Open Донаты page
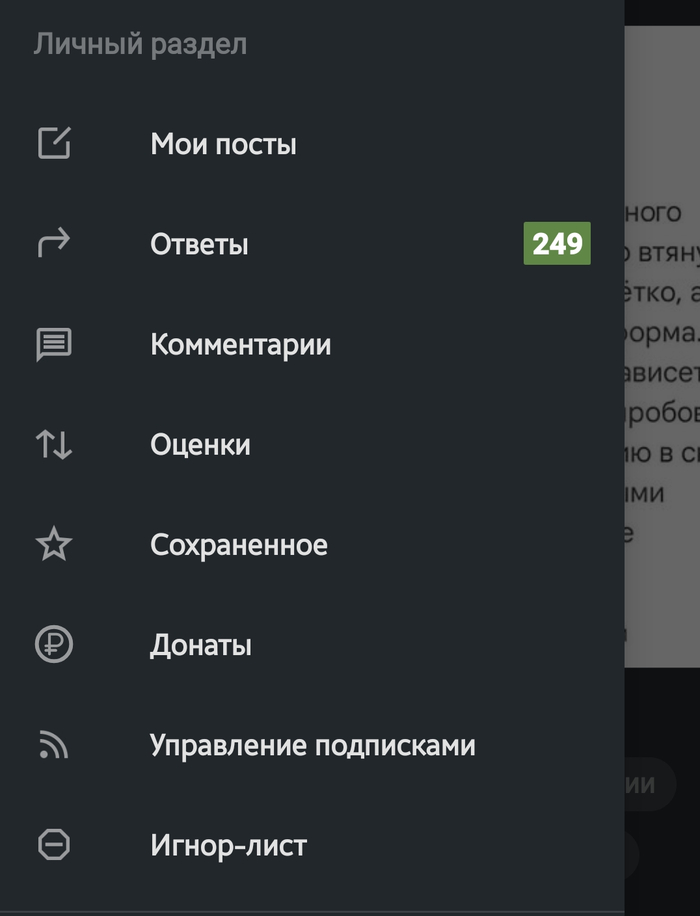 coord(200,645)
